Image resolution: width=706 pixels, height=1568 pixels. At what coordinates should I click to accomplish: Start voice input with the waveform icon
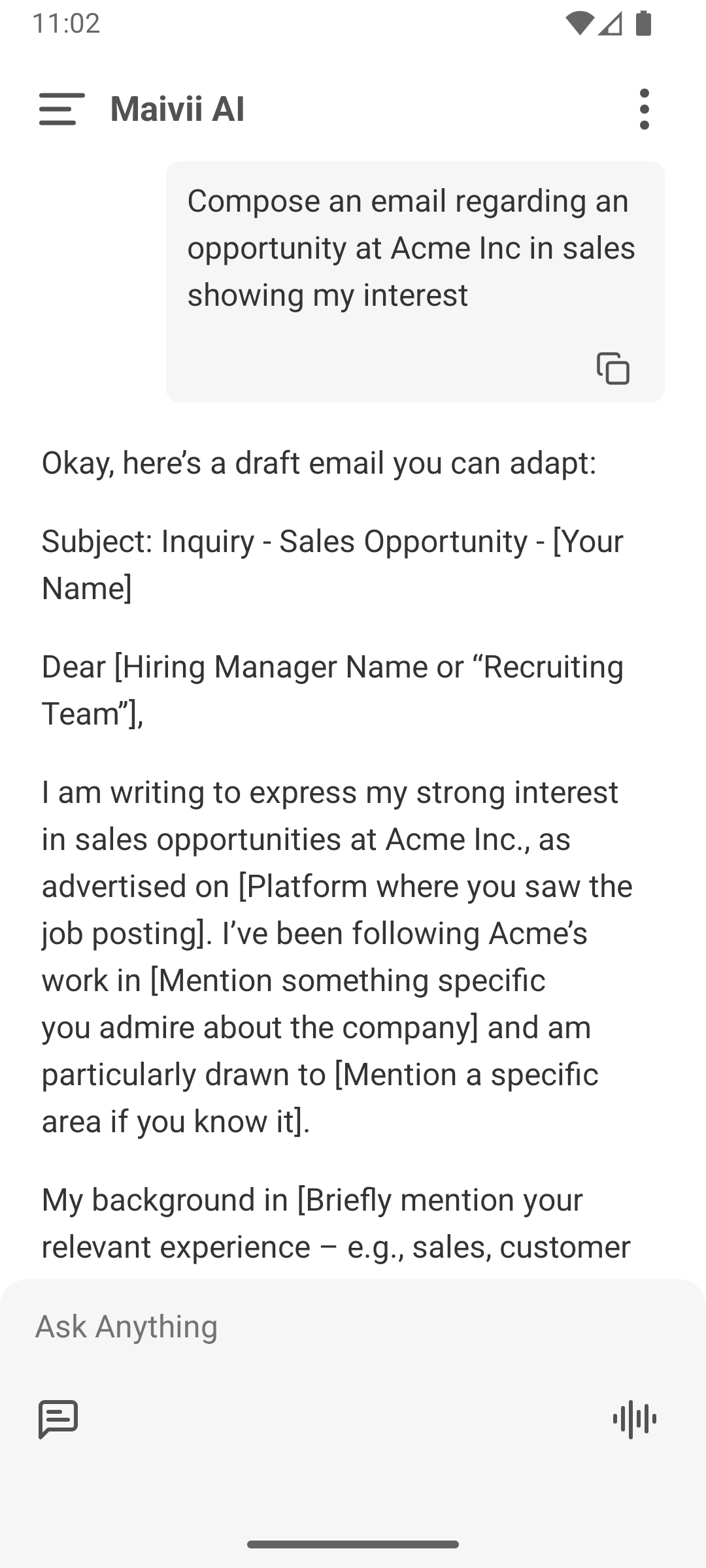click(635, 1419)
